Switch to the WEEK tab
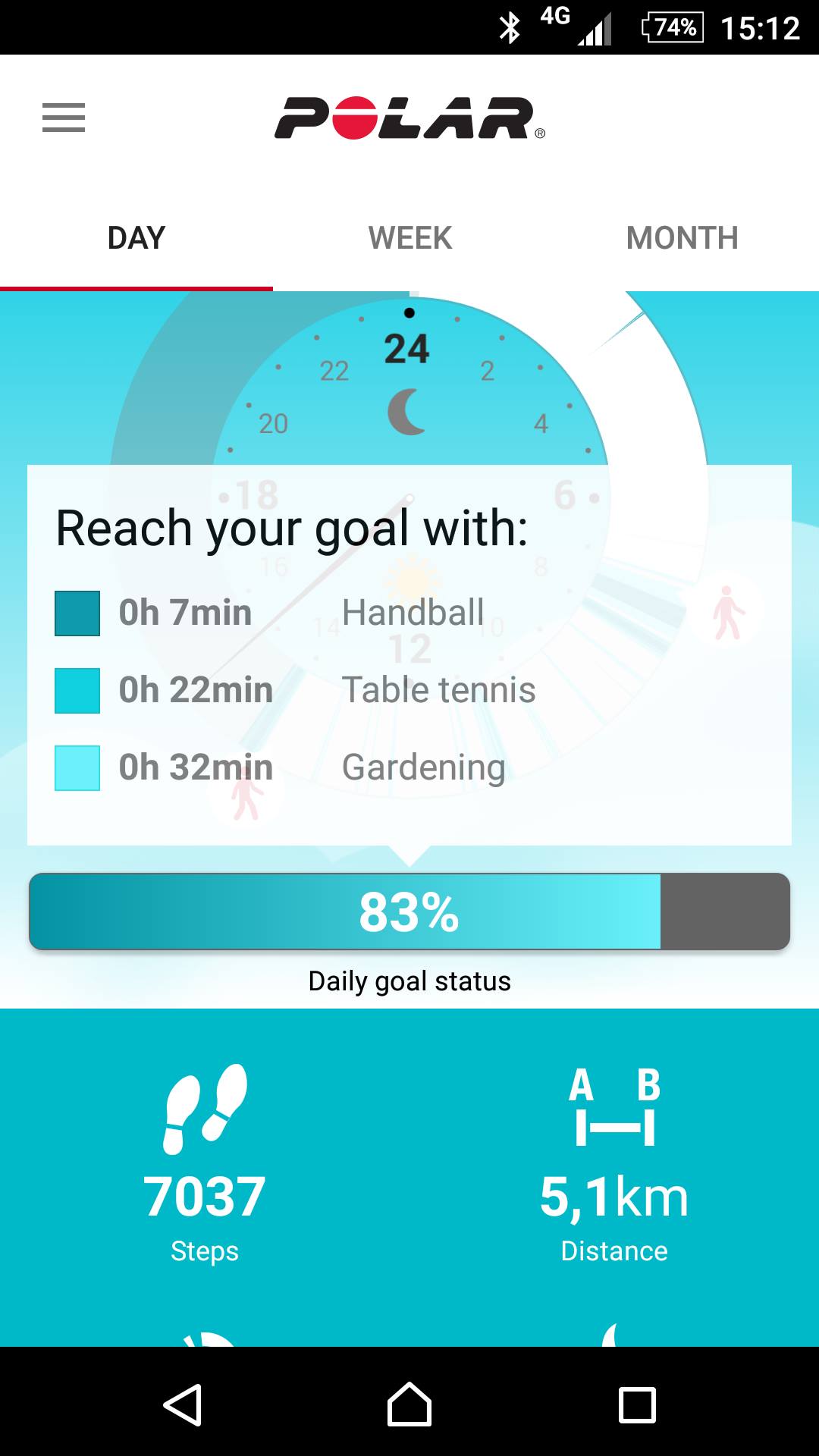This screenshot has width=819, height=1456. [x=409, y=238]
